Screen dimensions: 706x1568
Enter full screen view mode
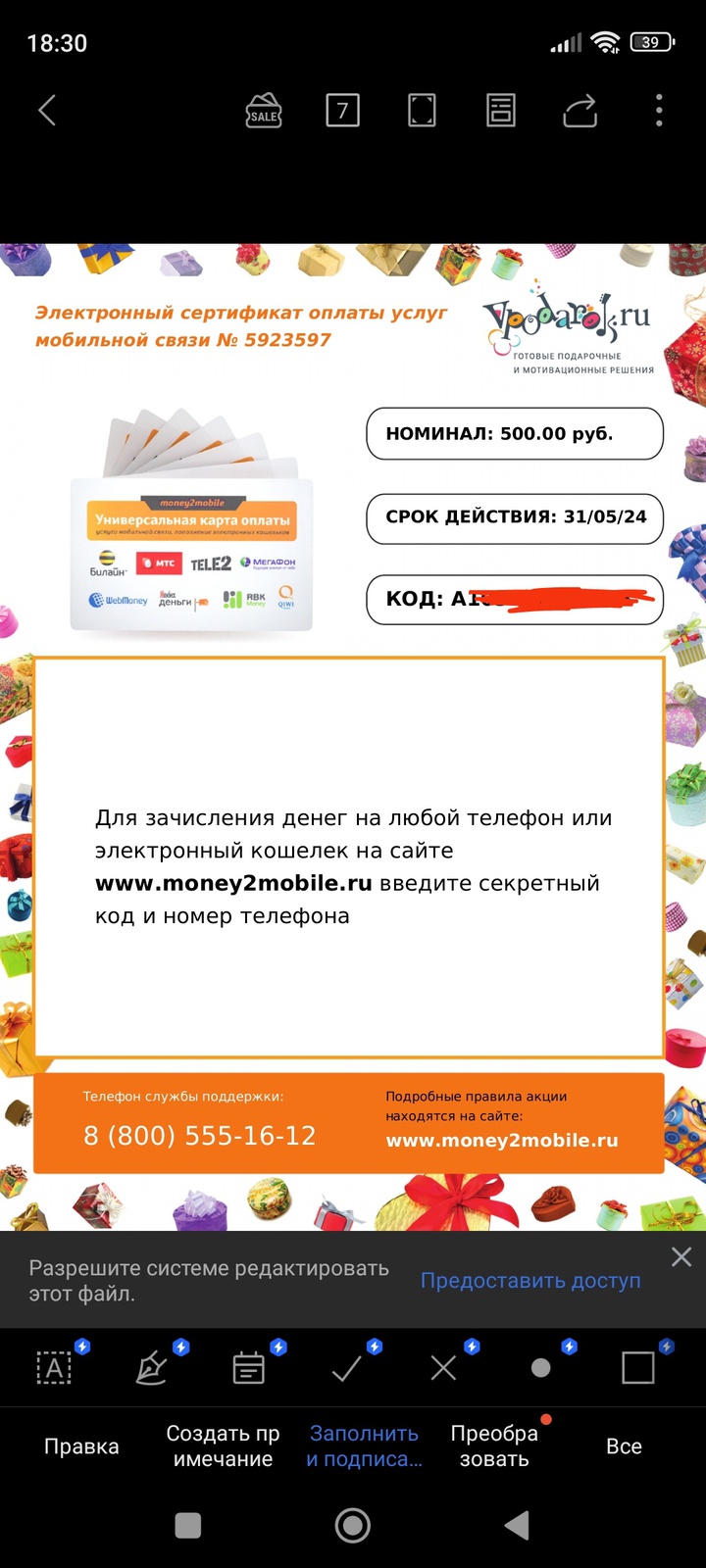pyautogui.click(x=422, y=110)
